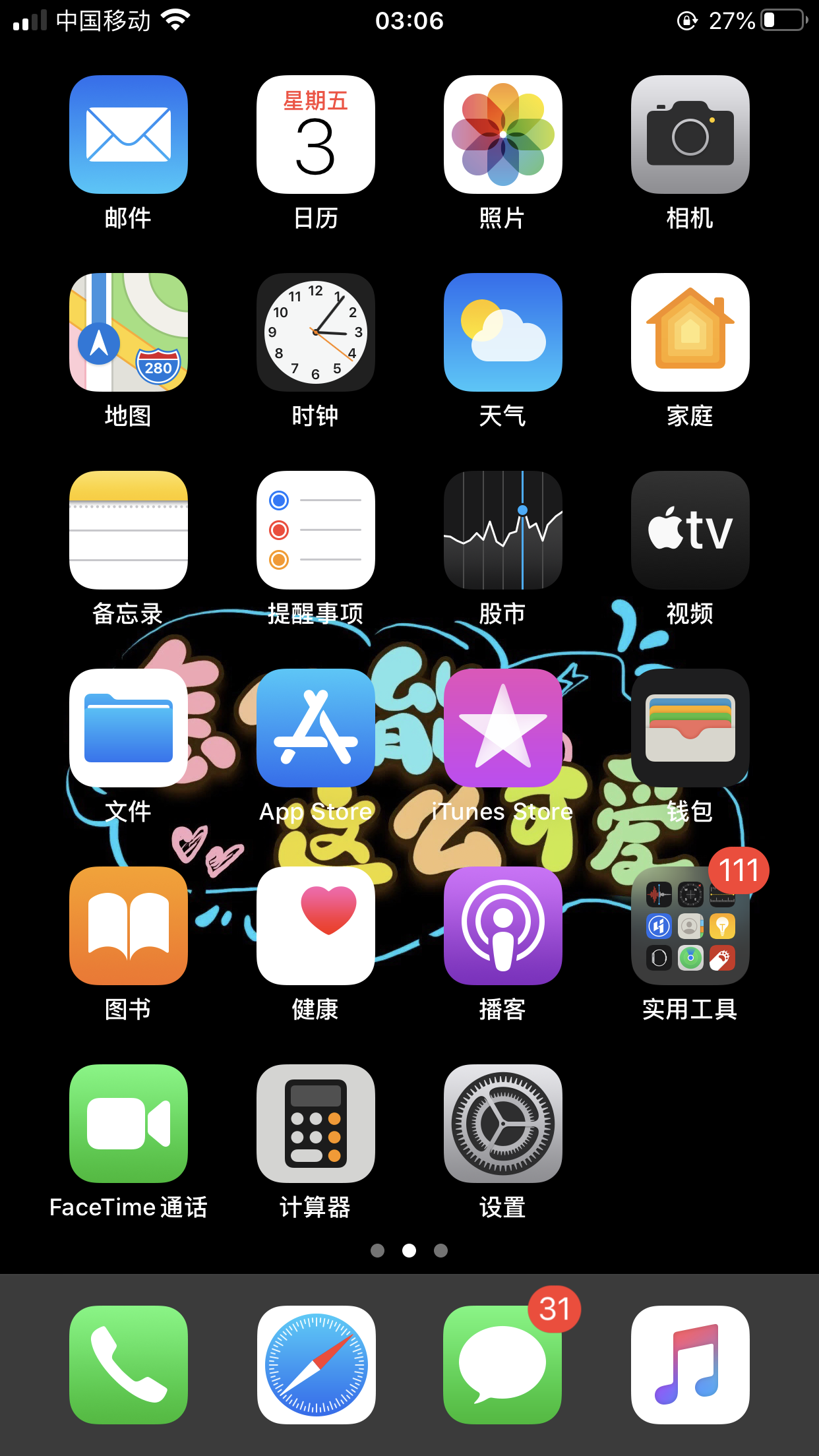Open the 实用工具 utilities folder
819x1456 pixels.
click(x=690, y=926)
